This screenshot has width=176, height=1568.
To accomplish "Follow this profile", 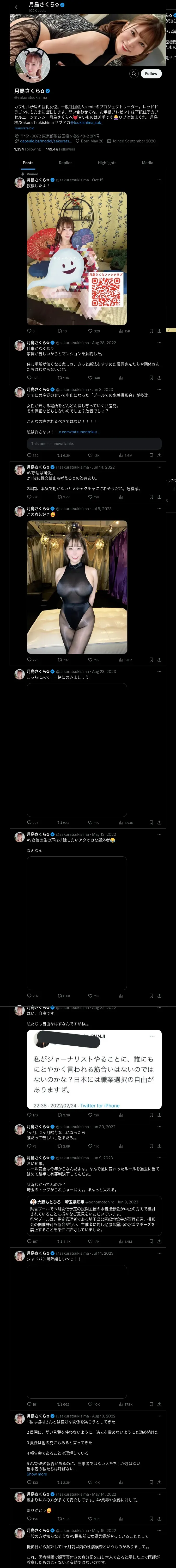I will [151, 74].
